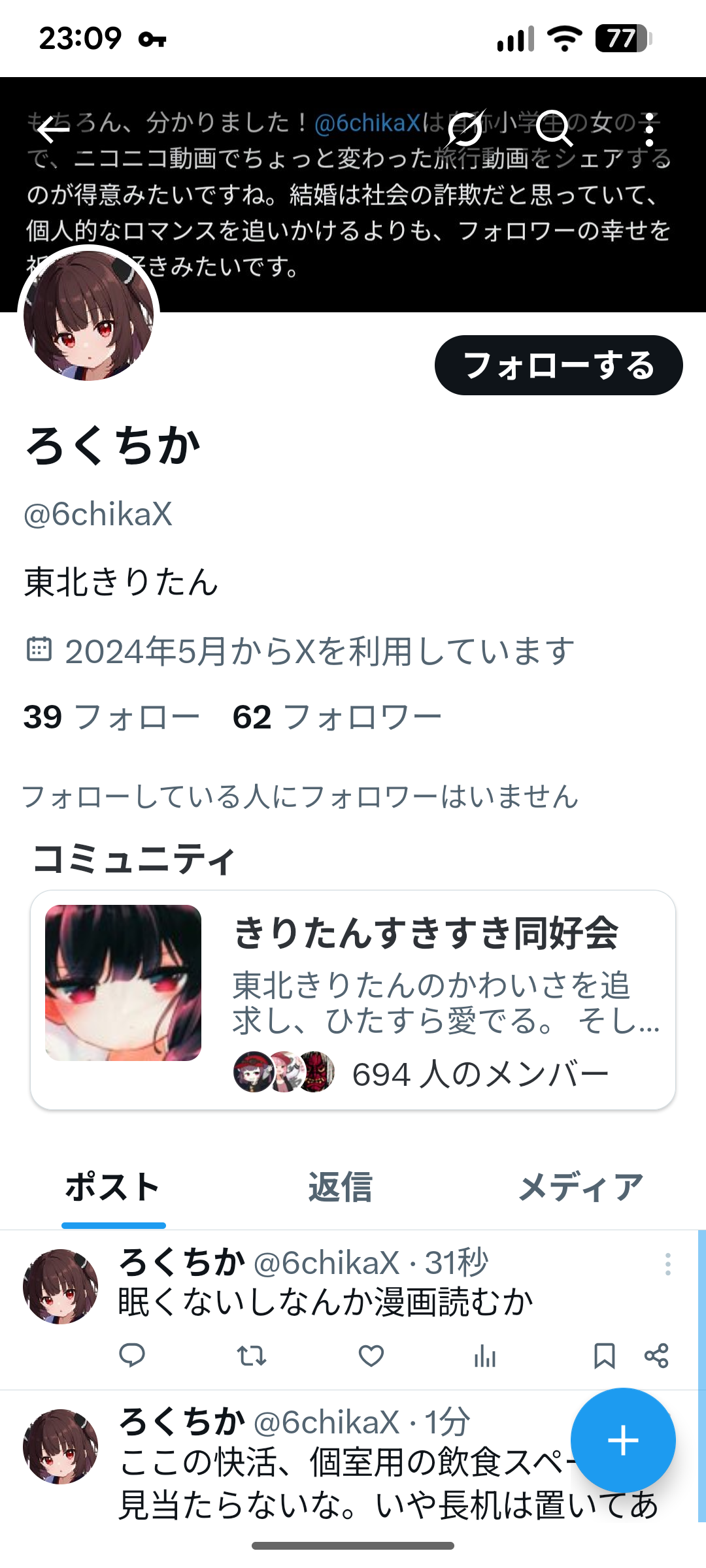The height and width of the screenshot is (1568, 706).
Task: Share the 眠くないしなんか漫画読むか post
Action: (656, 1356)
